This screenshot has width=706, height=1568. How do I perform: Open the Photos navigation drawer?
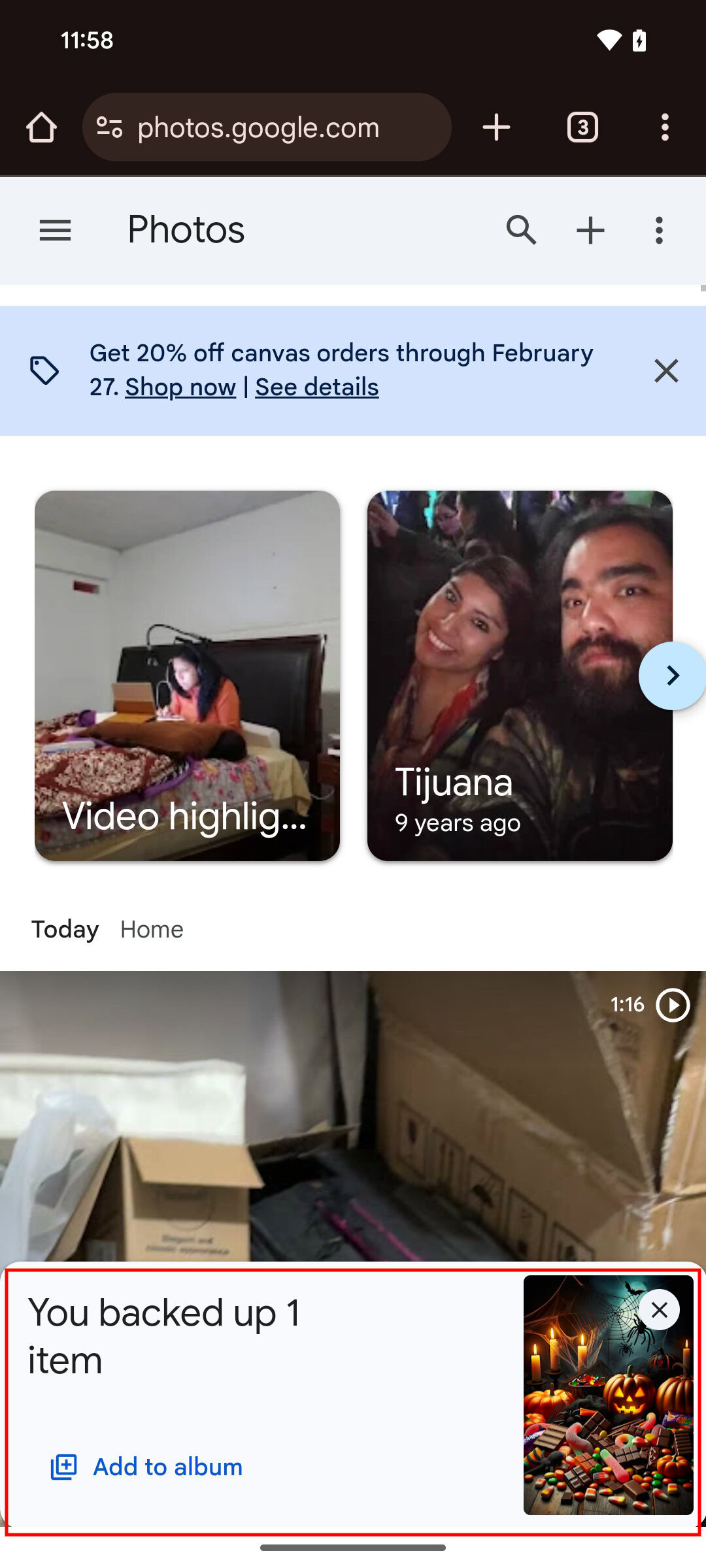(55, 231)
